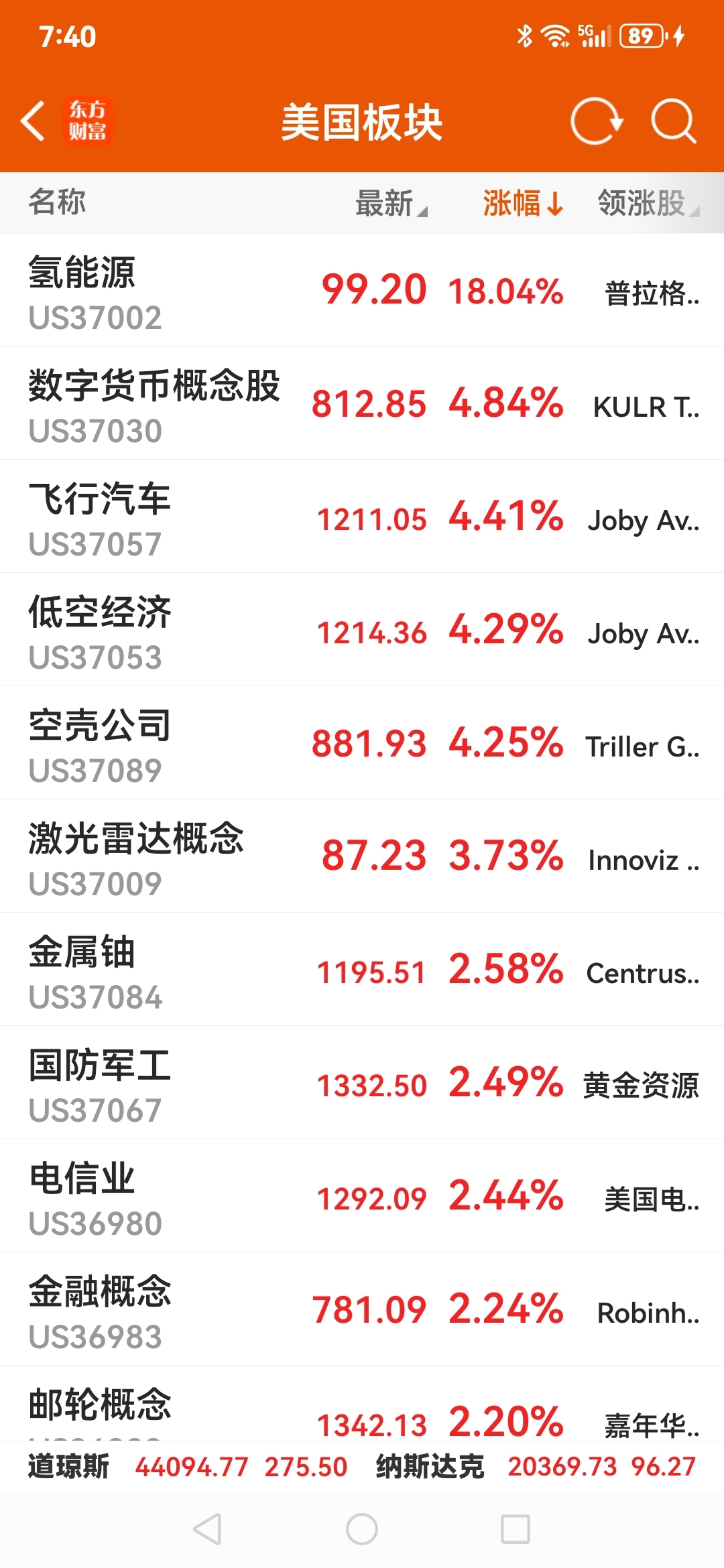Viewport: 724px width, 1568px height.
Task: Open the 氢能源 sector row
Action: pyautogui.click(x=362, y=290)
